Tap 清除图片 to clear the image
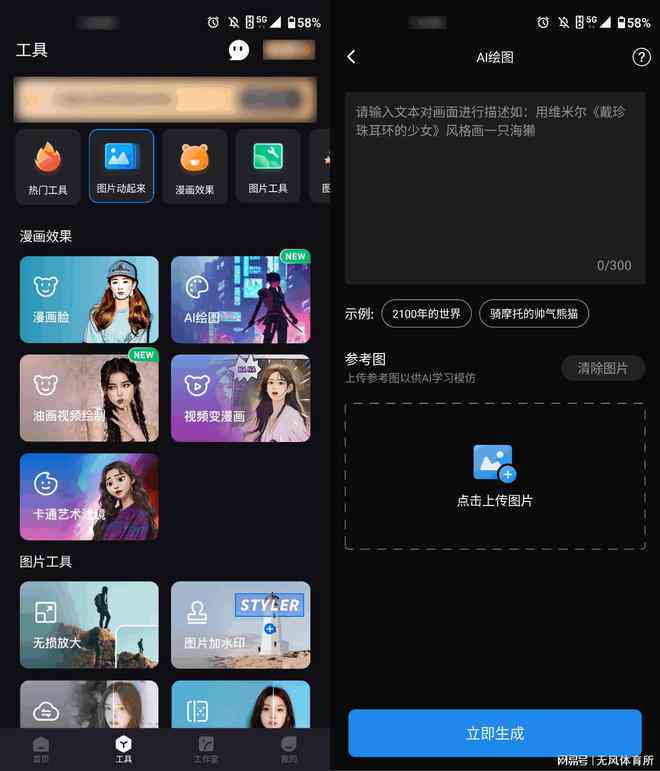This screenshot has height=771, width=660. [602, 368]
